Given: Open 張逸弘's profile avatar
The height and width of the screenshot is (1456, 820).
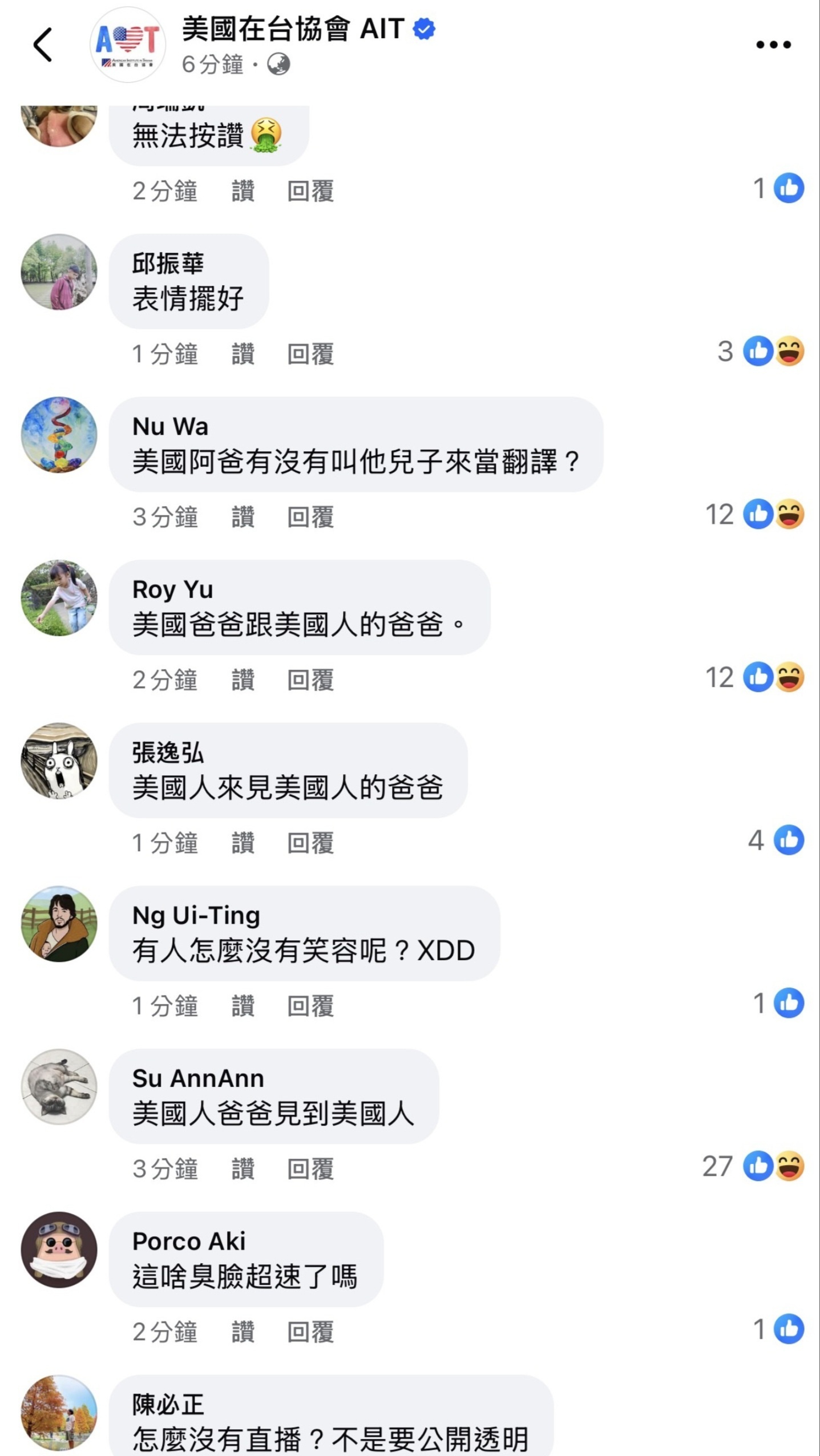Looking at the screenshot, I should tap(59, 761).
